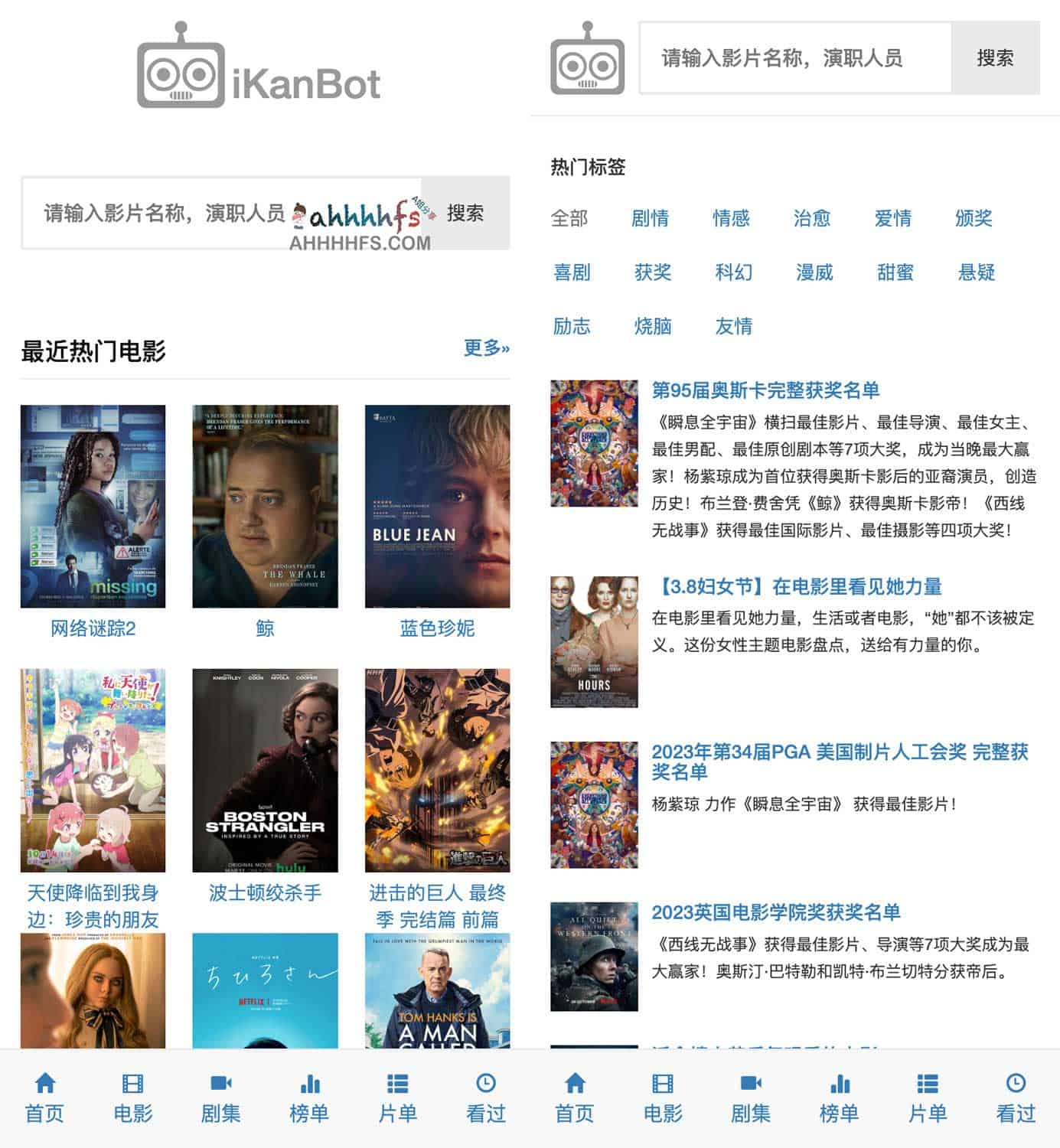
Task: Open the 3.8妇女节 film list
Action: (x=797, y=587)
